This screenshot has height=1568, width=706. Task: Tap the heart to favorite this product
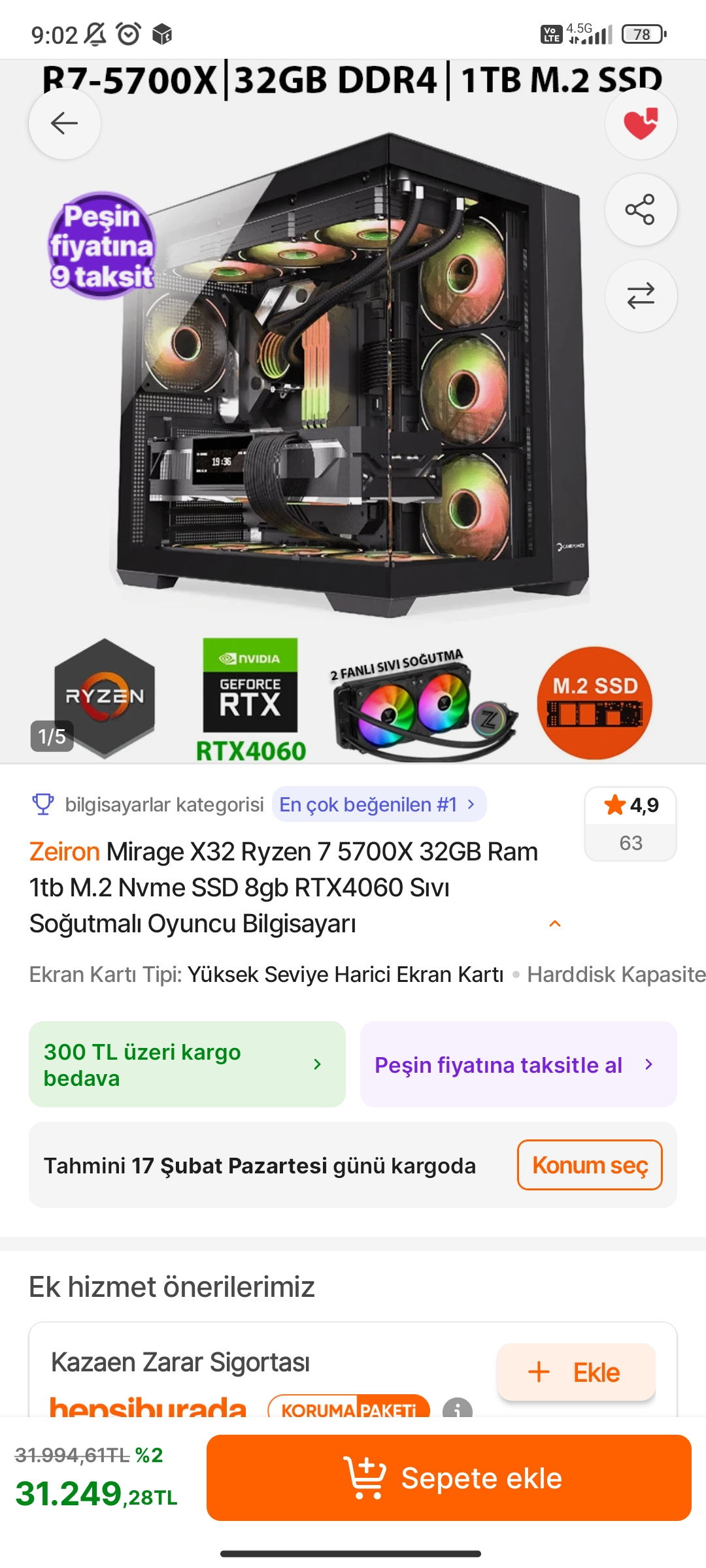click(641, 123)
